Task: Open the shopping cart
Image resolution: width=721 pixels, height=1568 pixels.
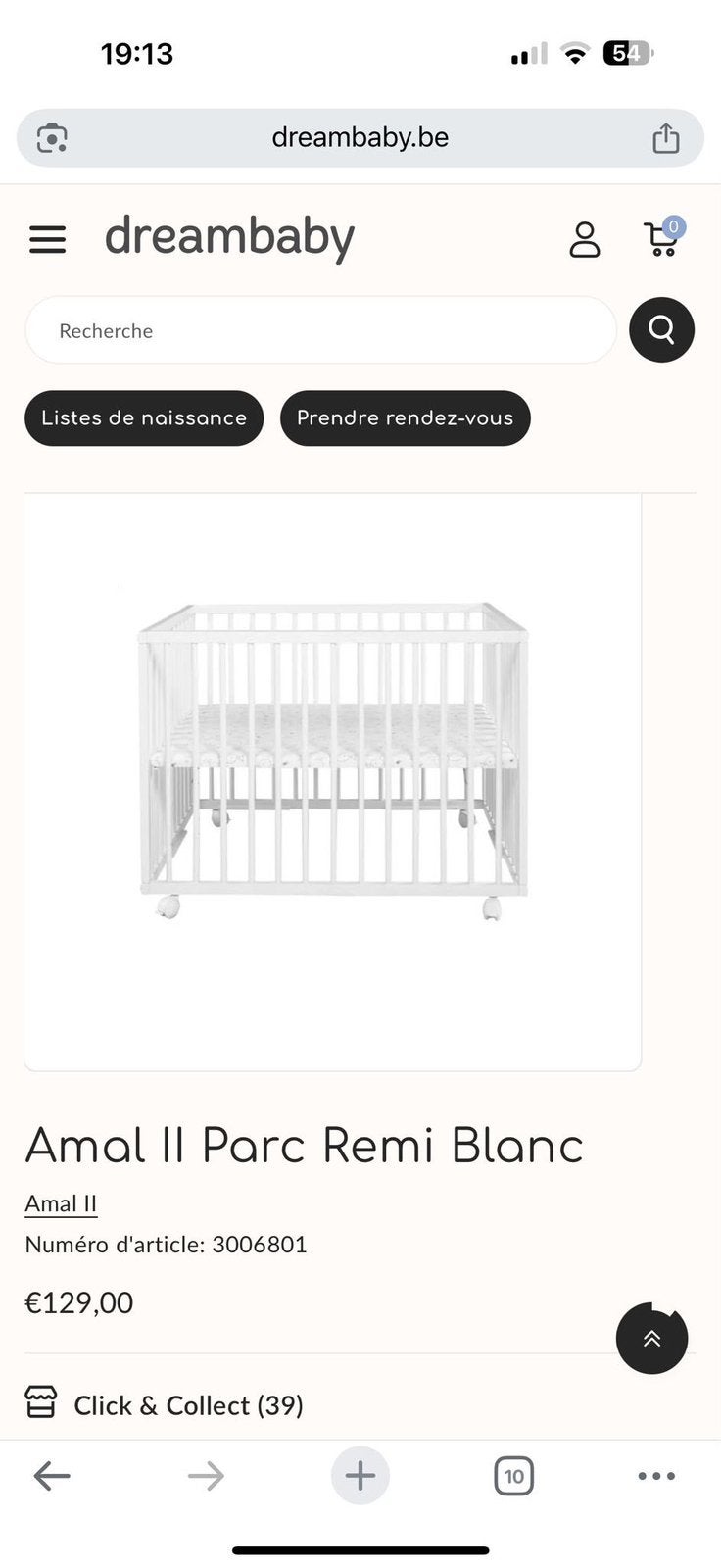Action: pos(664,238)
